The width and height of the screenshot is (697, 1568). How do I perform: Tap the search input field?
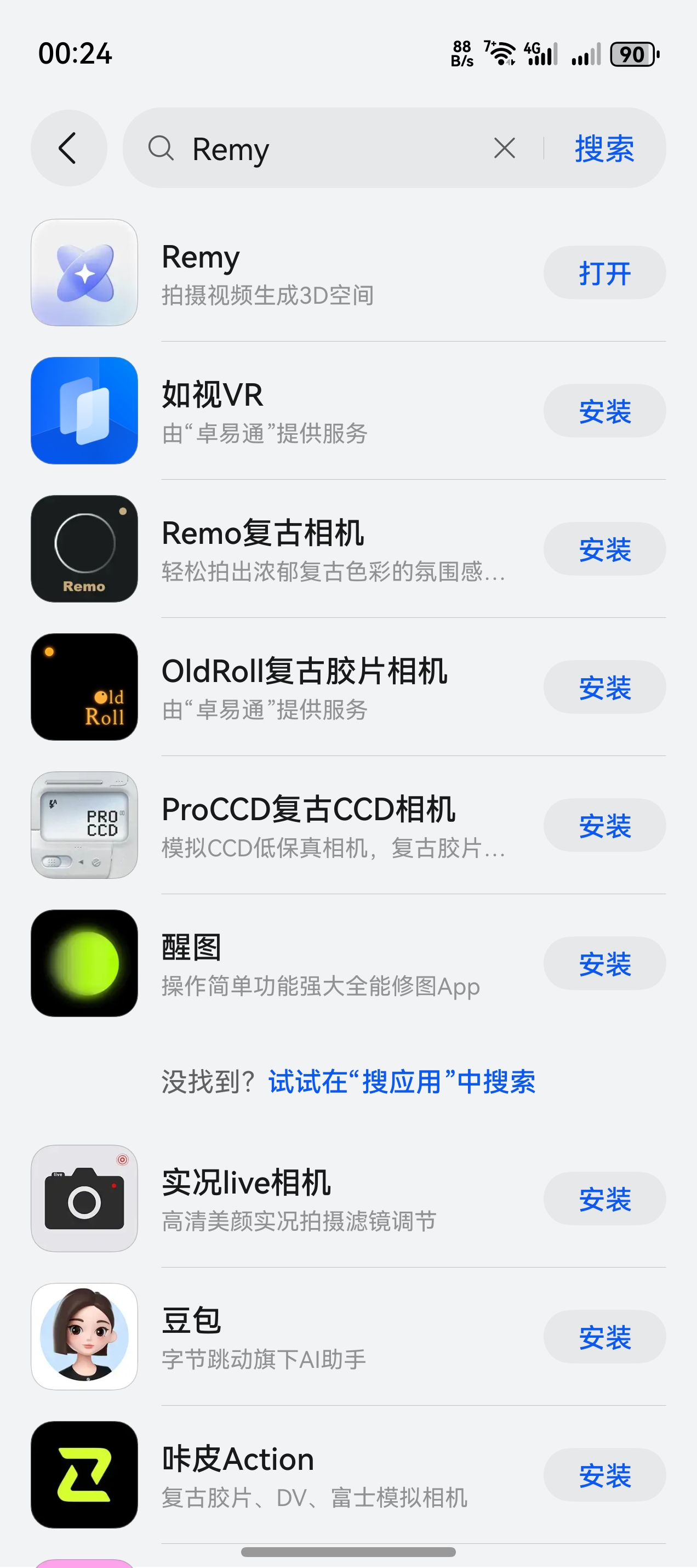point(334,149)
